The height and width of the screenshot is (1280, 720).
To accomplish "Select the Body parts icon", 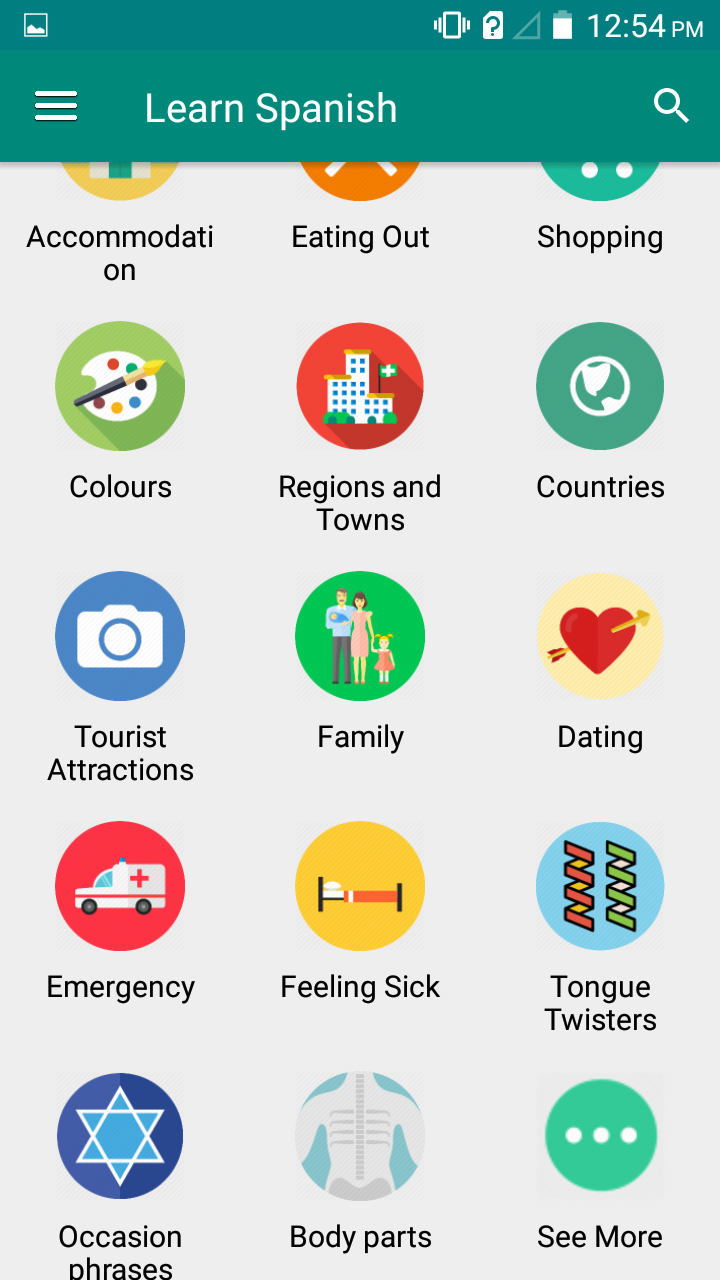I will (360, 1136).
